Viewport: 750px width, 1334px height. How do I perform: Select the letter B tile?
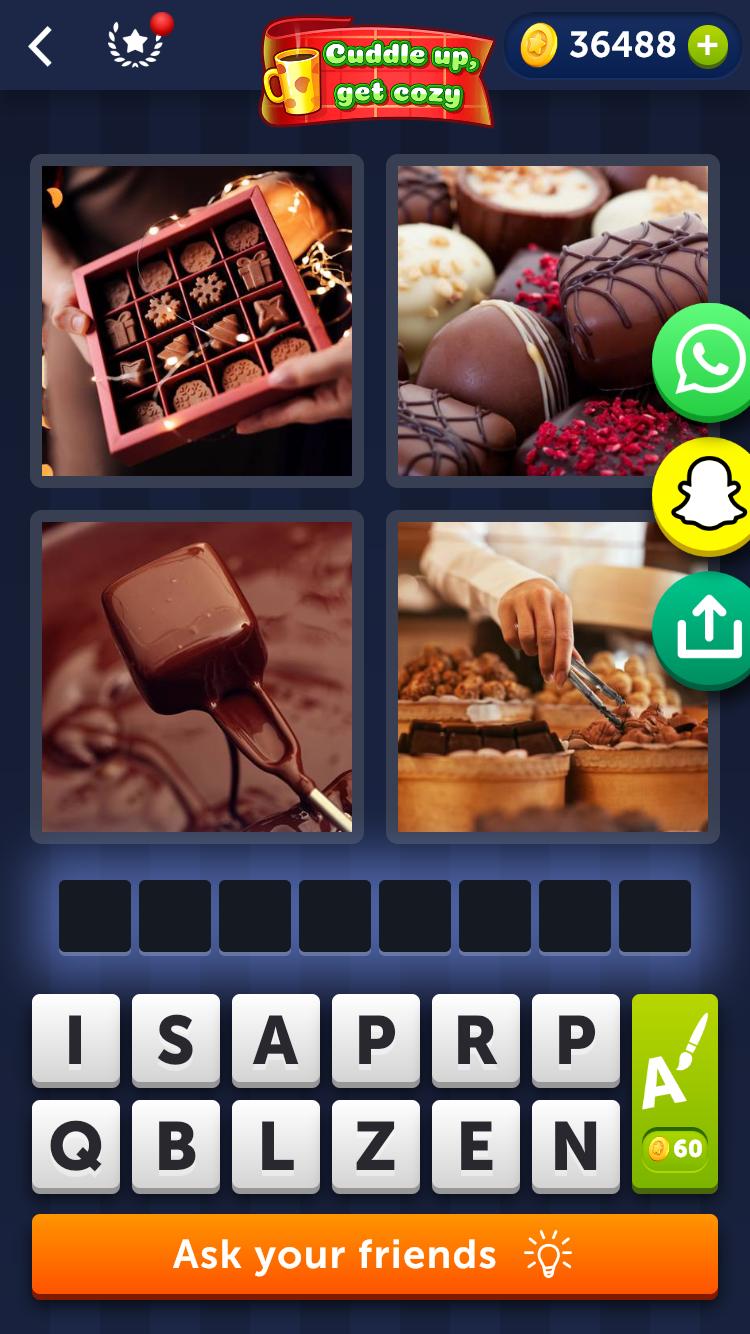(x=176, y=1146)
